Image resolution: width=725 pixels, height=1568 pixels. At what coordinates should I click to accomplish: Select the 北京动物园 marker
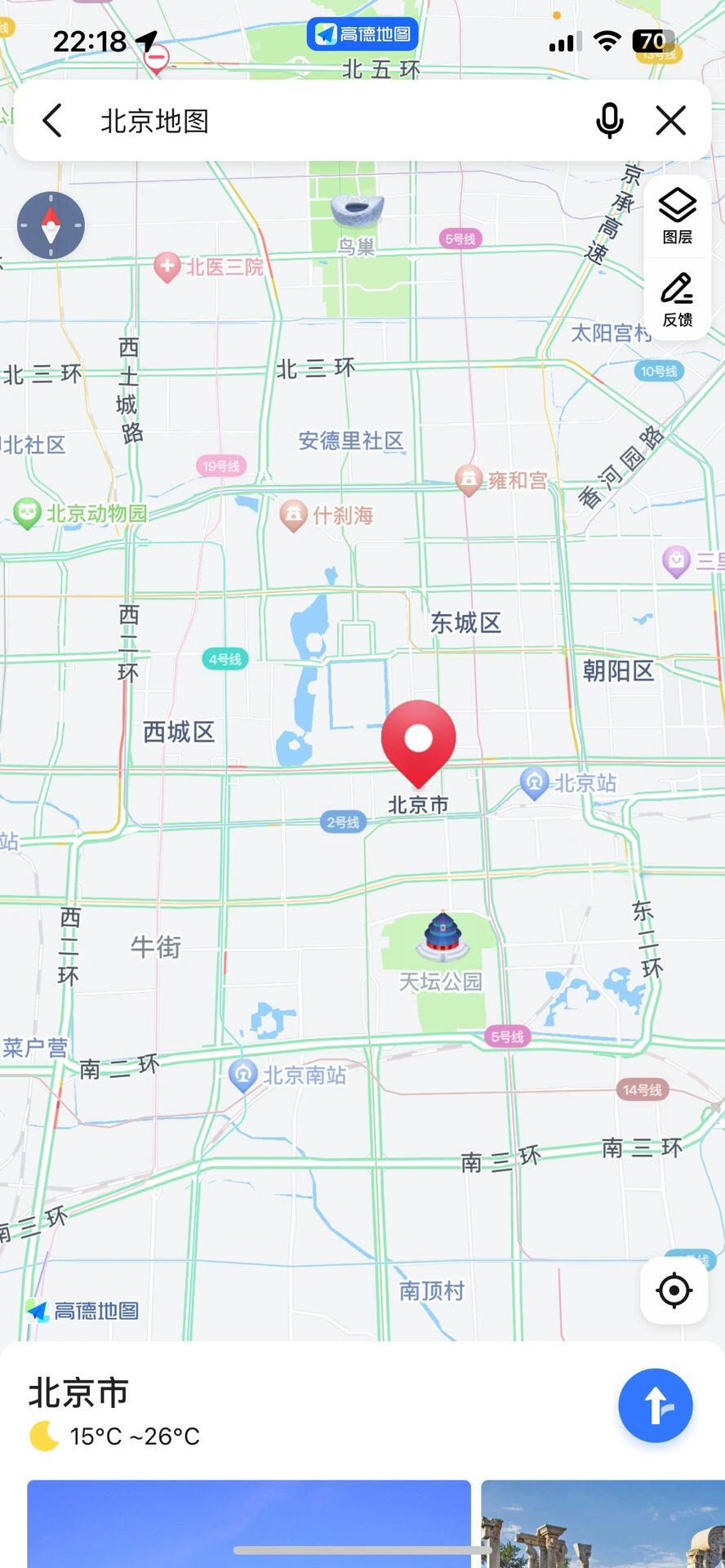(80, 514)
